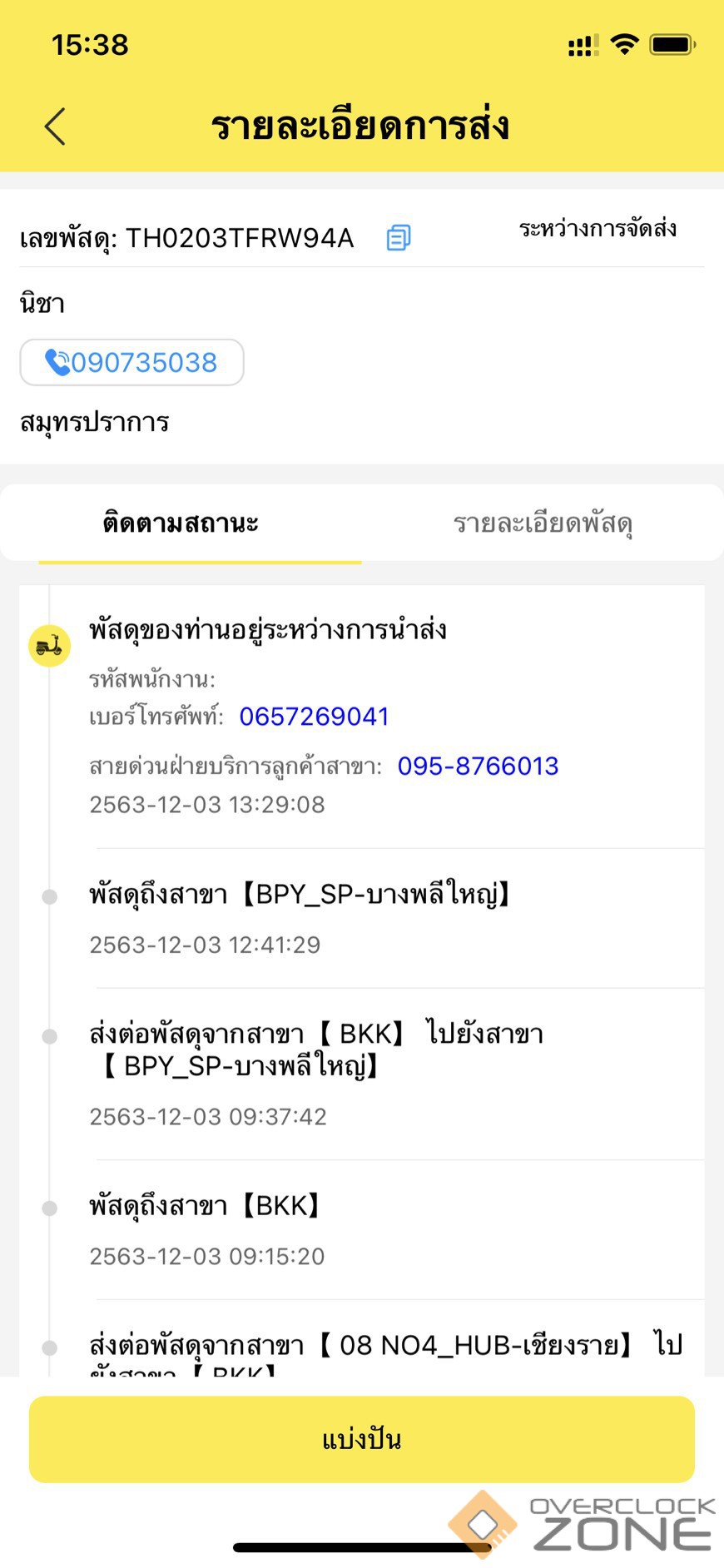Go back from shipment details
The height and width of the screenshot is (1568, 724).
(55, 127)
